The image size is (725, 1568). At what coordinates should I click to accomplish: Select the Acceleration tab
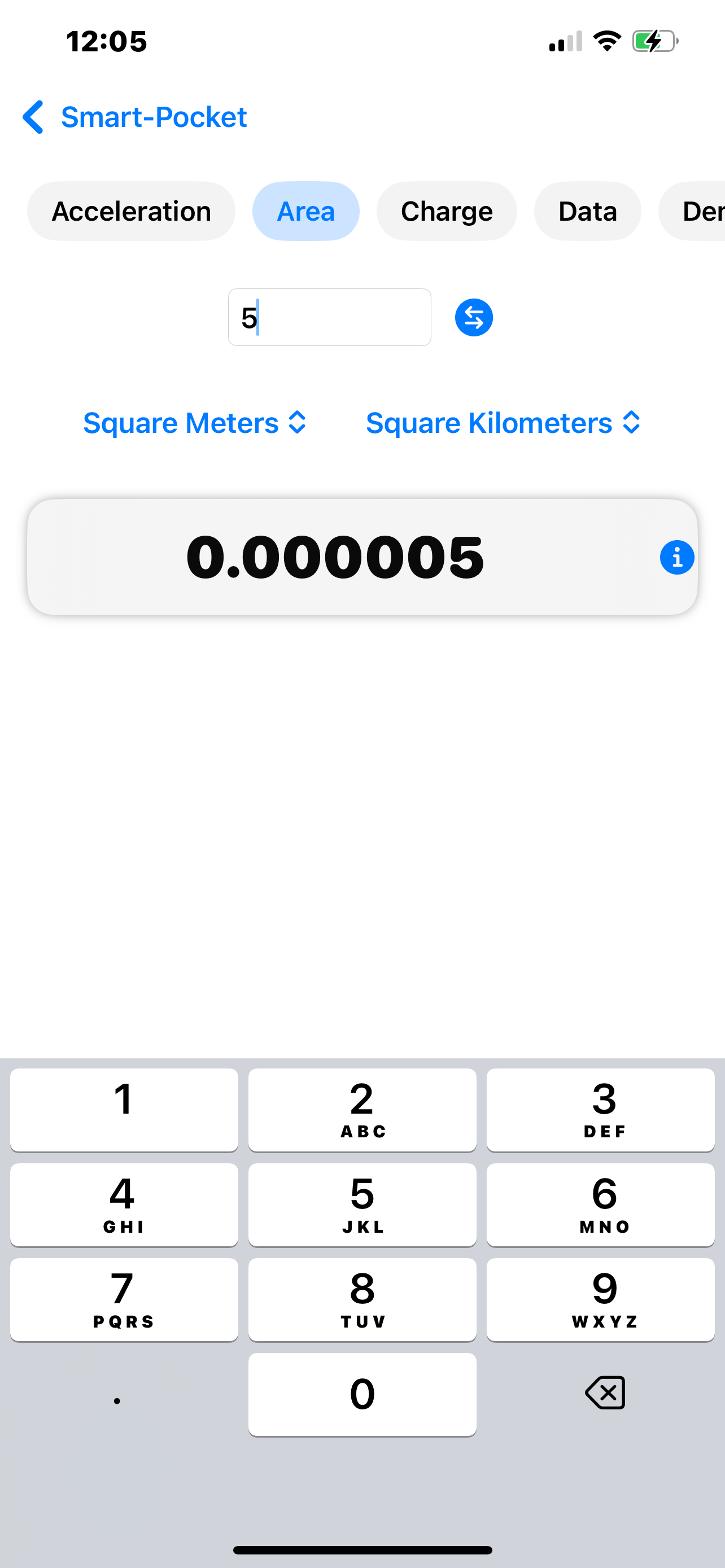pos(131,211)
